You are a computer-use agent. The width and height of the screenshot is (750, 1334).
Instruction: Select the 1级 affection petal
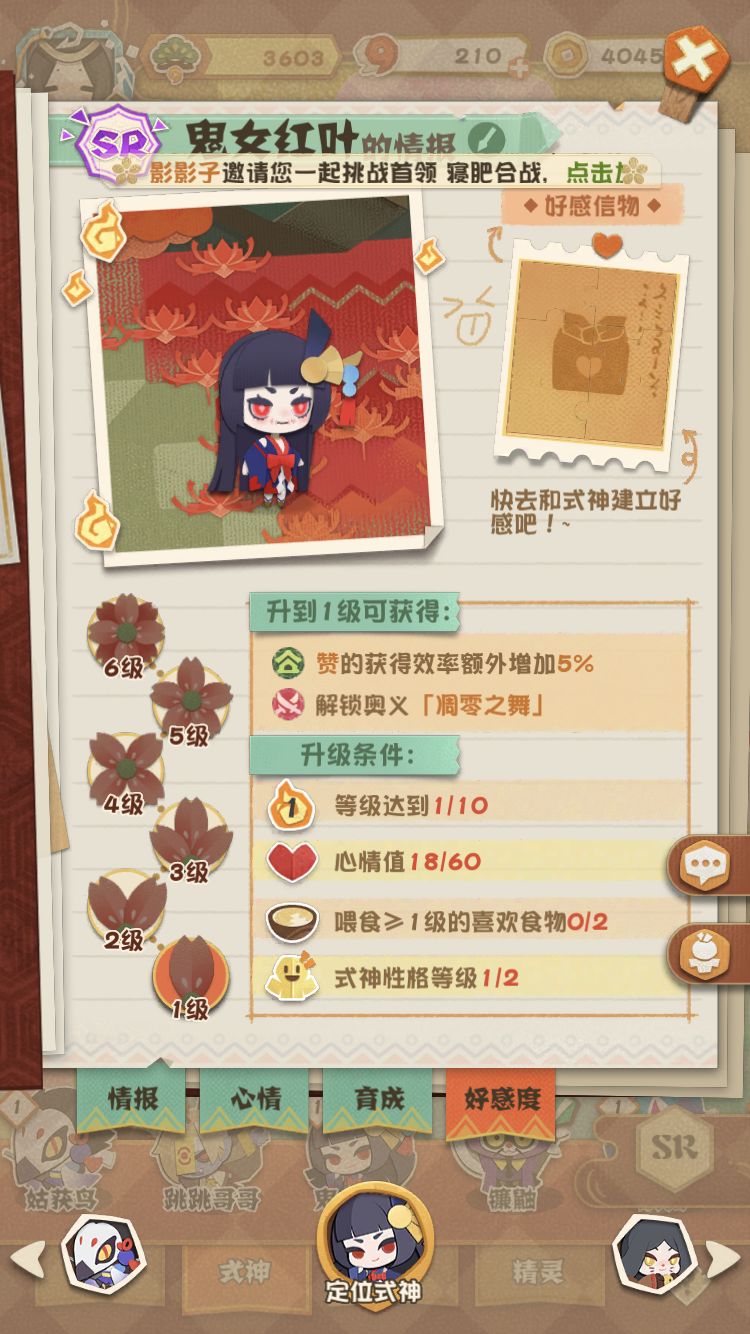tap(189, 972)
